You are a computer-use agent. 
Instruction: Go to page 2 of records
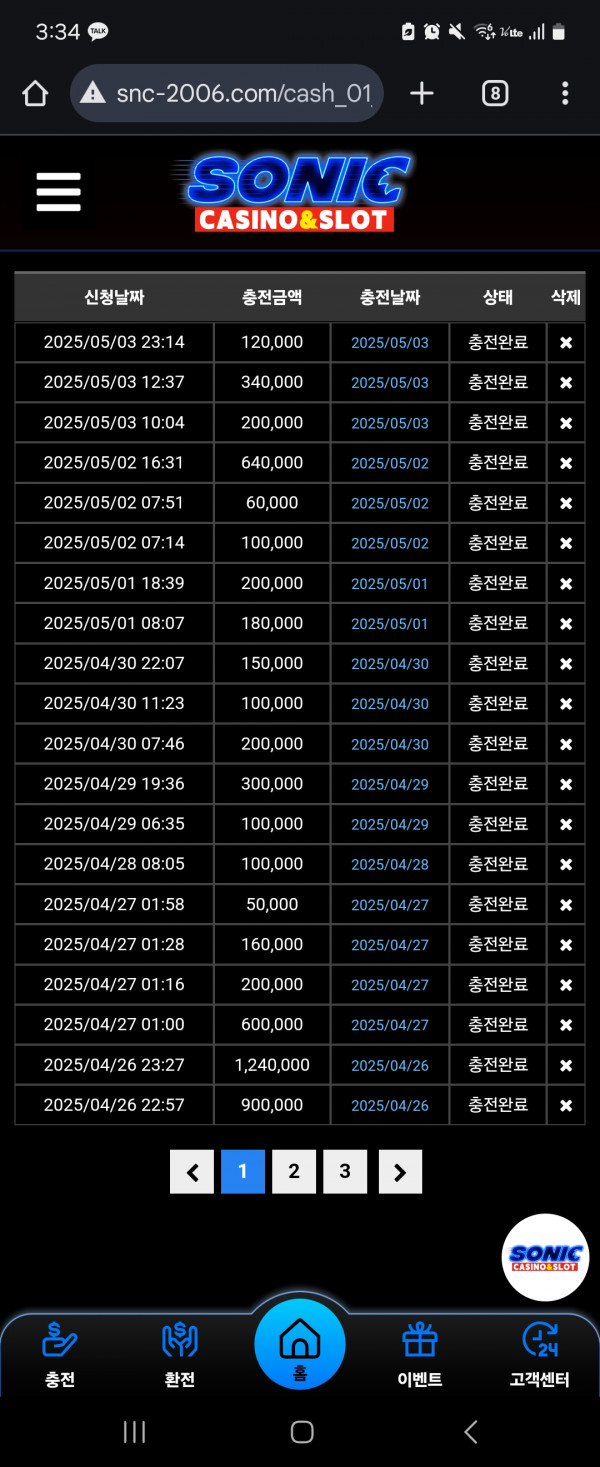pyautogui.click(x=294, y=1171)
